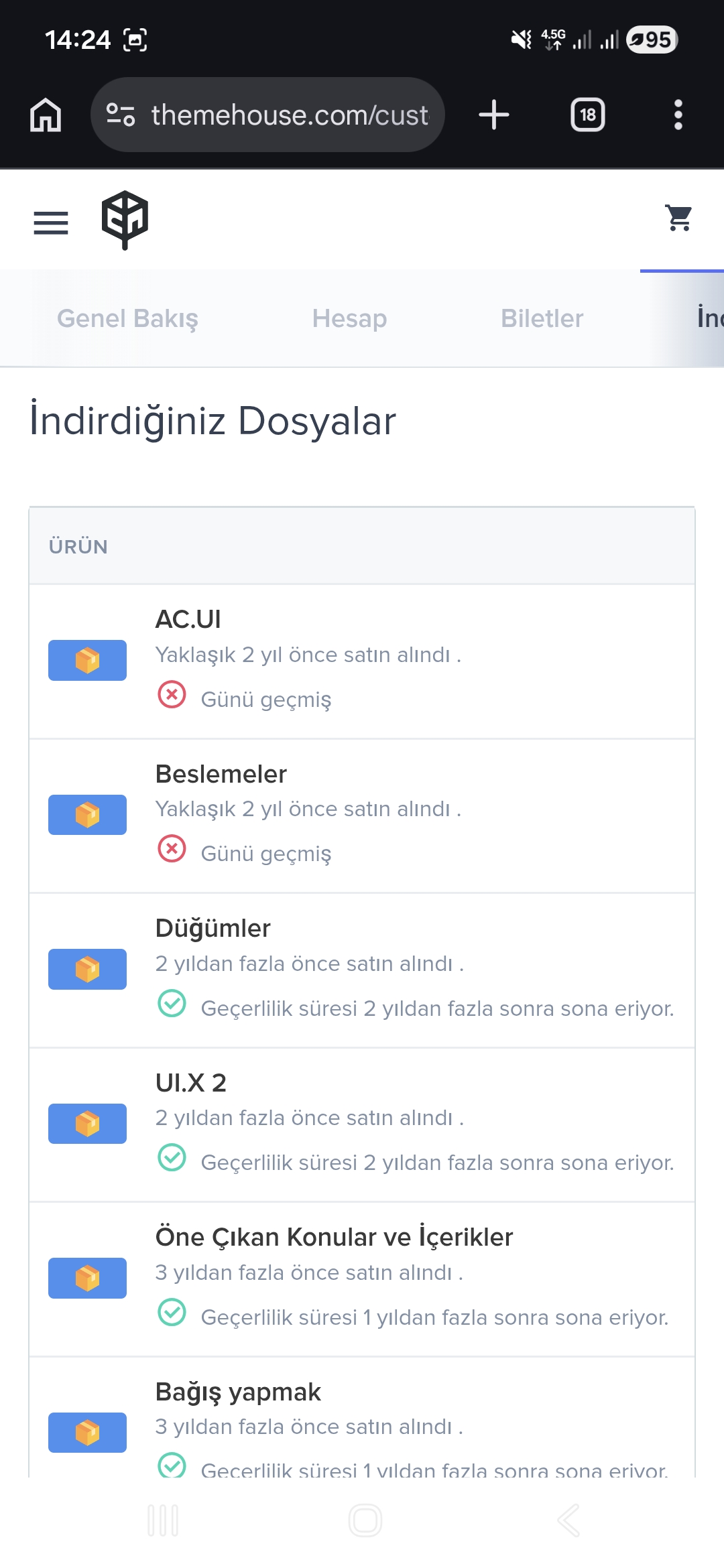Switch to the Genel Bakış tab
Screen dimensions: 724x1568
tap(127, 318)
